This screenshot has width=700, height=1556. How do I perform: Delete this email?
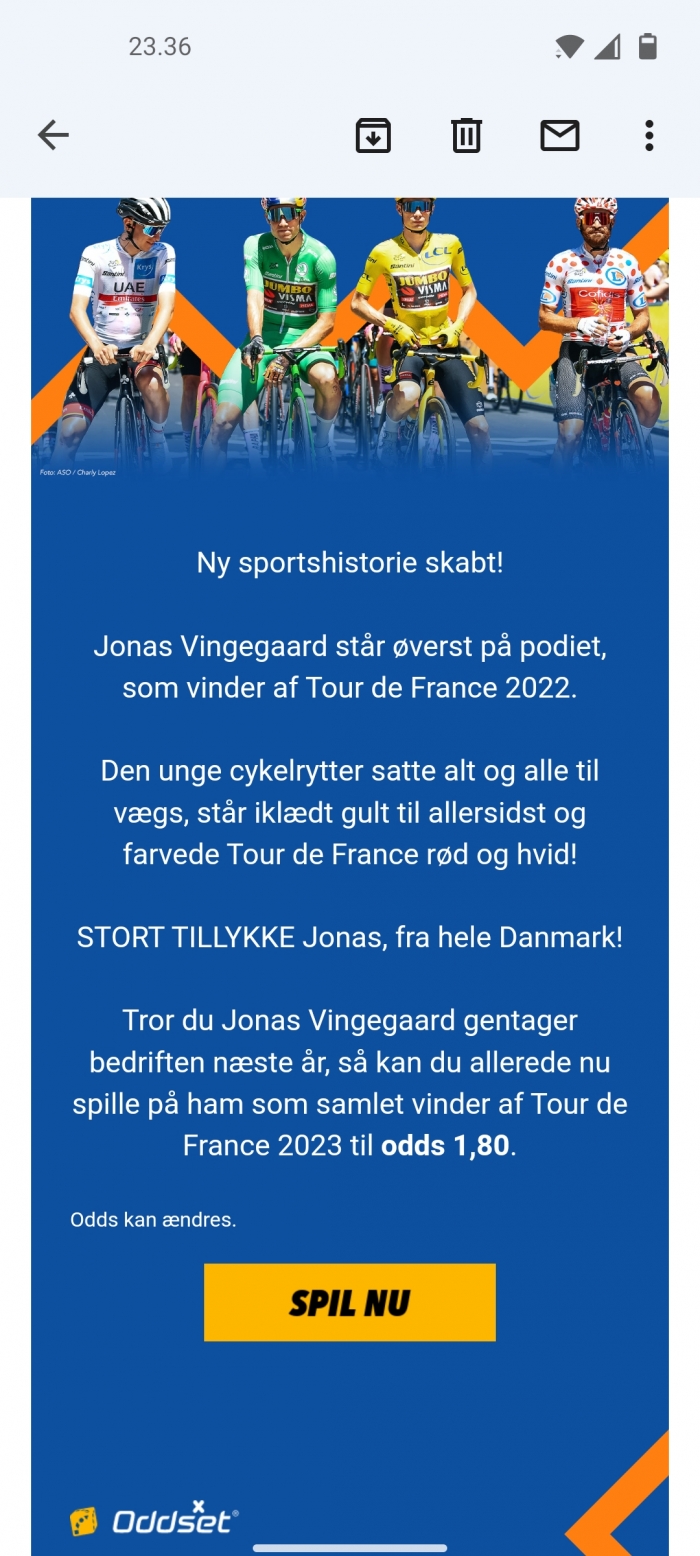466,135
